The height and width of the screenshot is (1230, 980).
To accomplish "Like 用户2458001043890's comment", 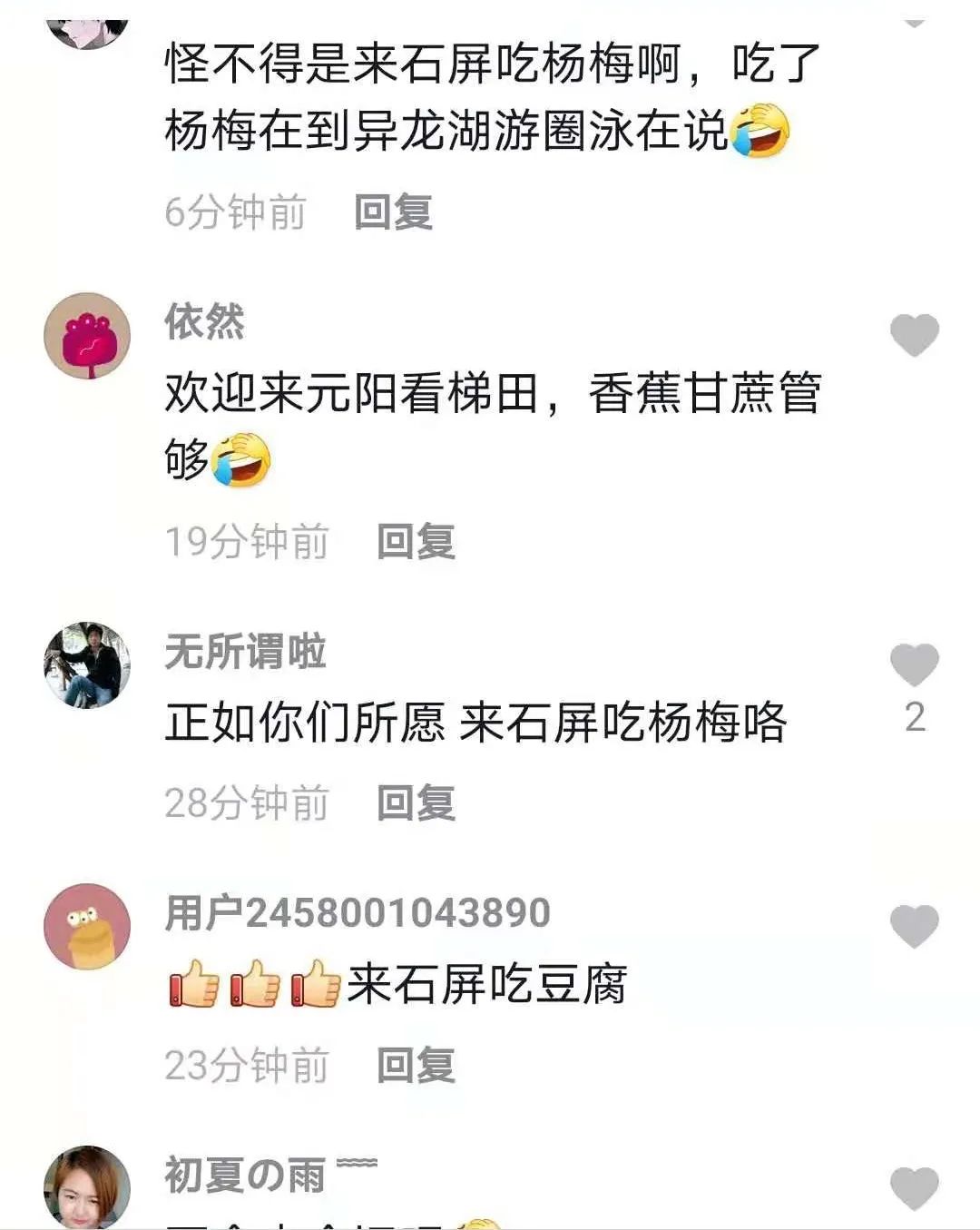I will coord(914,927).
